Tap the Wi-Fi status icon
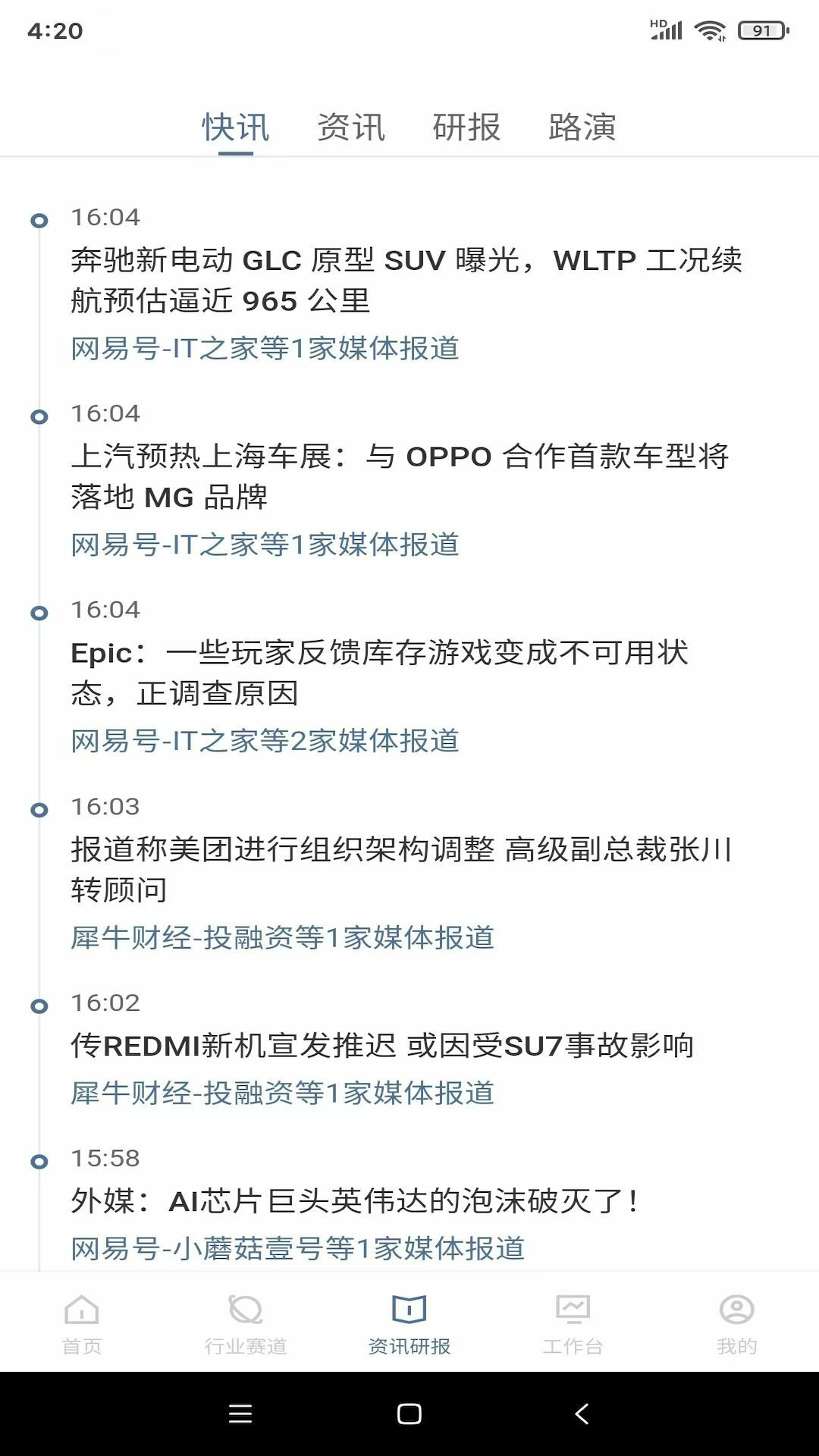This screenshot has width=819, height=1456. (x=710, y=32)
